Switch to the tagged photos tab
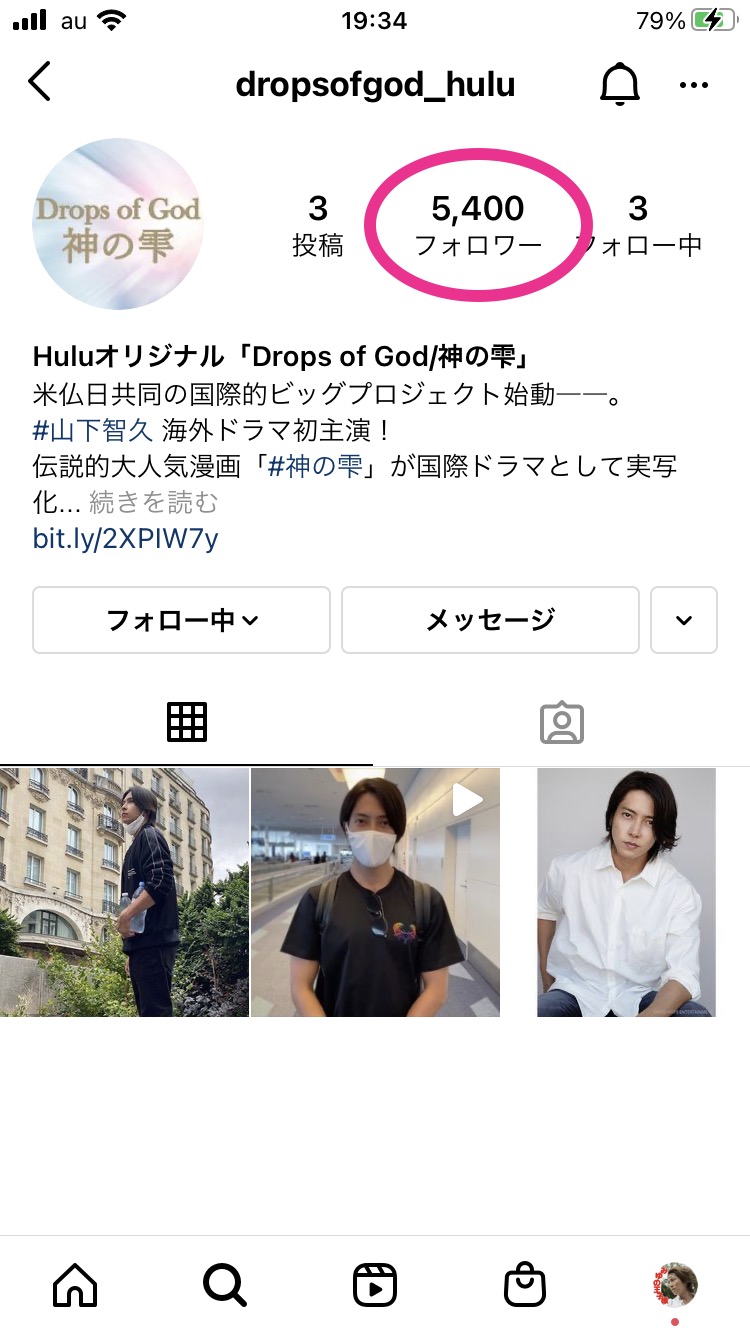Image resolution: width=750 pixels, height=1334 pixels. tap(562, 722)
